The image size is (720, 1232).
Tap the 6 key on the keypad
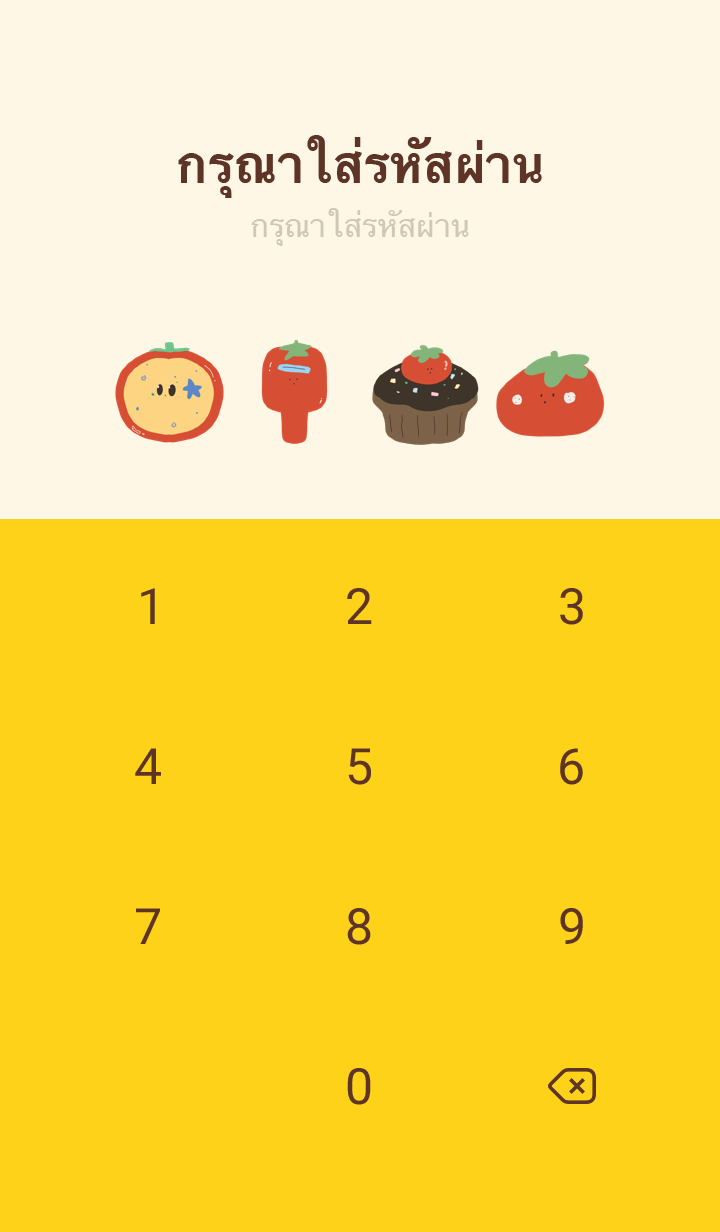[x=571, y=767]
